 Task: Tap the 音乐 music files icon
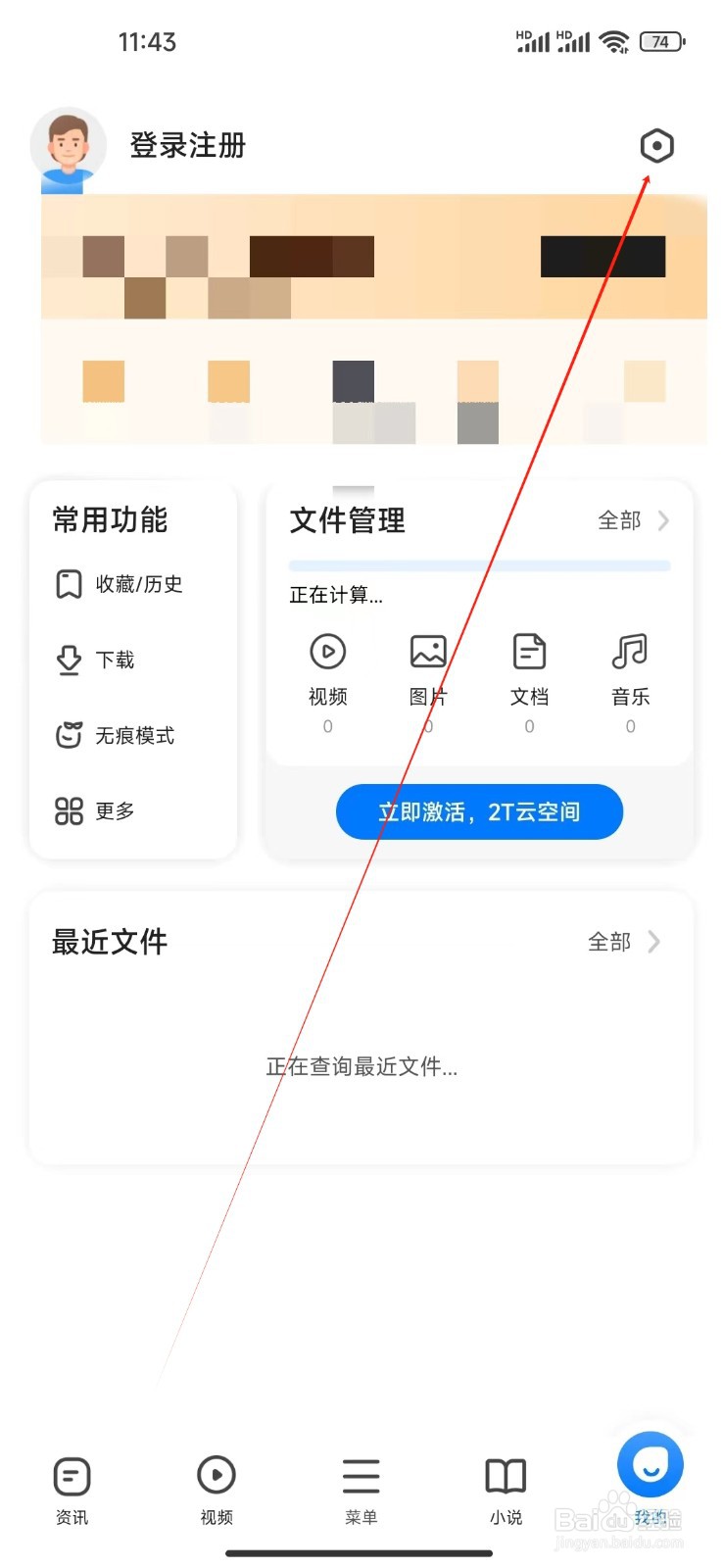[x=630, y=650]
